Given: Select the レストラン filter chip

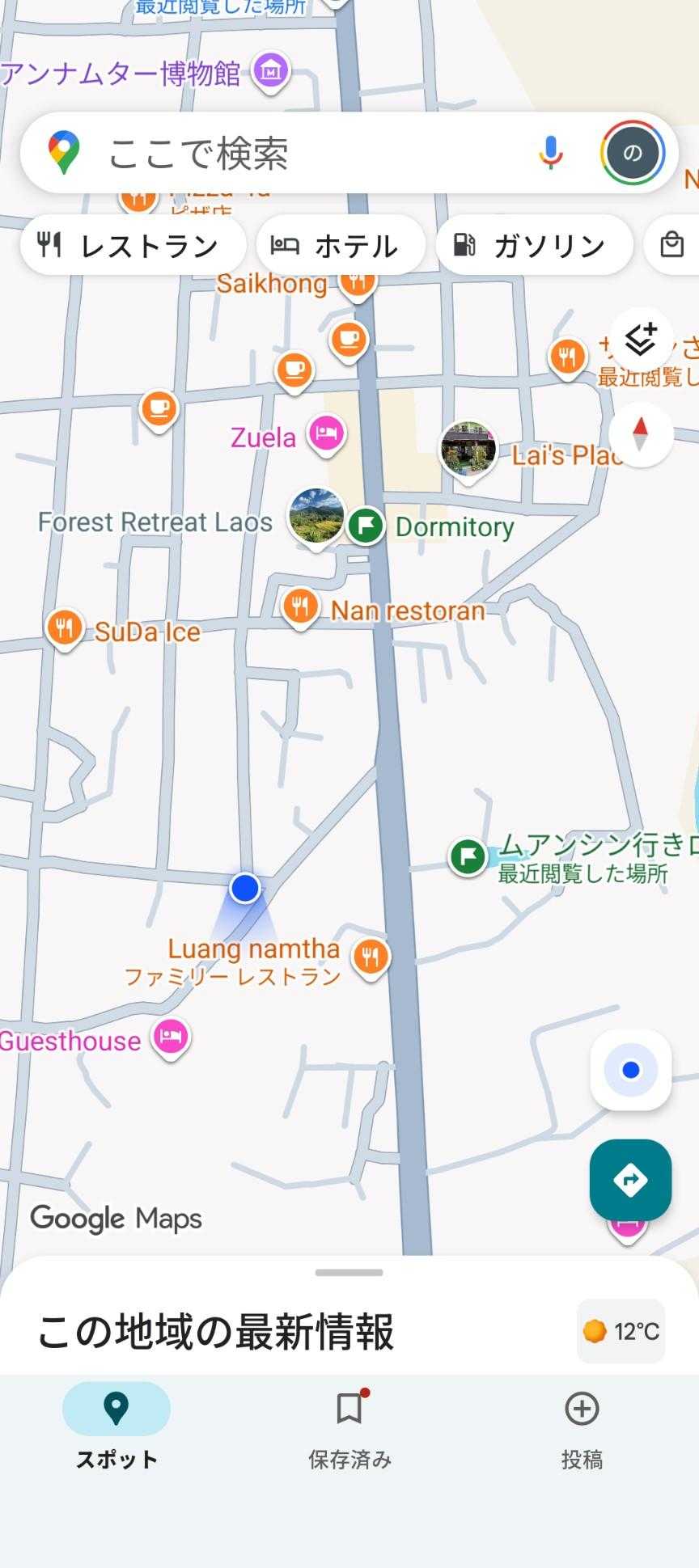Looking at the screenshot, I should 133,245.
